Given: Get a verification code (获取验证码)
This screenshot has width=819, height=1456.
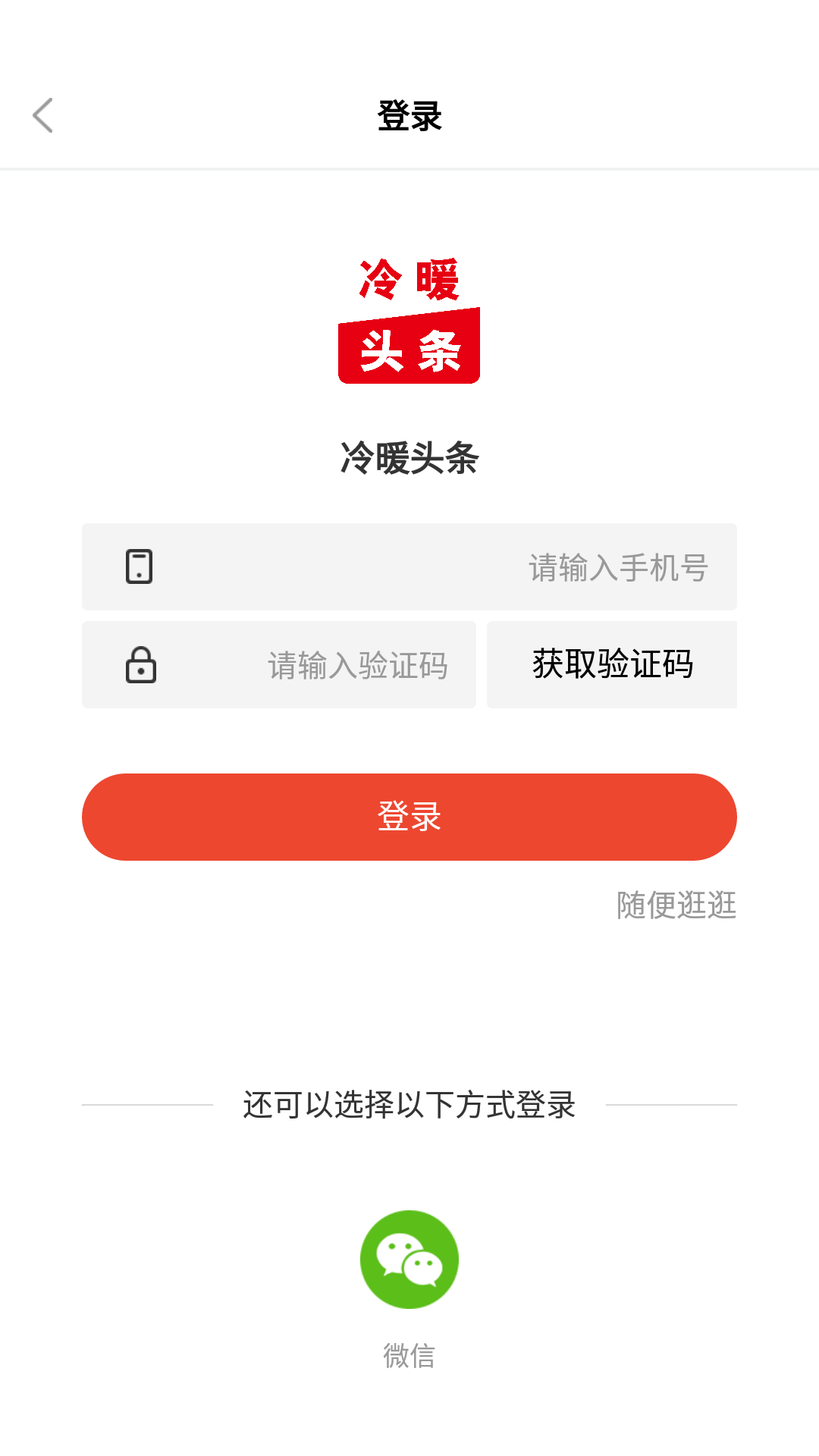Looking at the screenshot, I should [x=612, y=665].
